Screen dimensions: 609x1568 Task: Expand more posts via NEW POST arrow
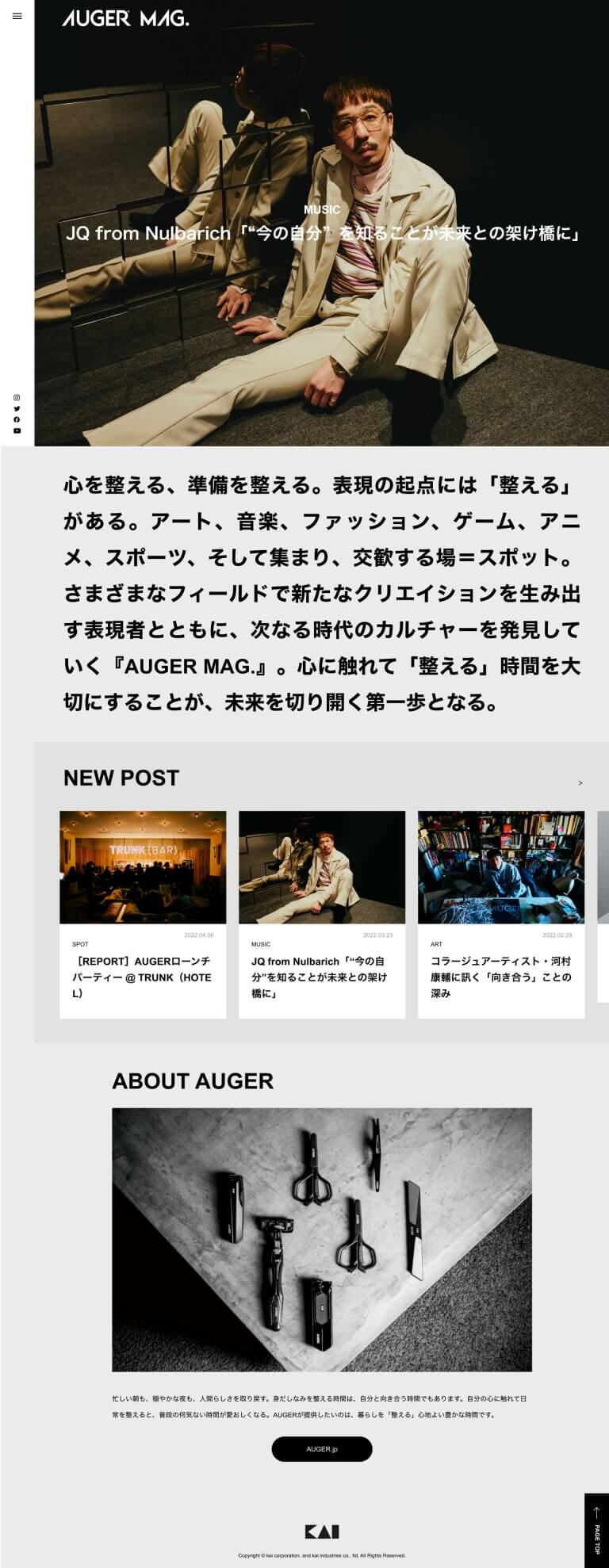581,781
